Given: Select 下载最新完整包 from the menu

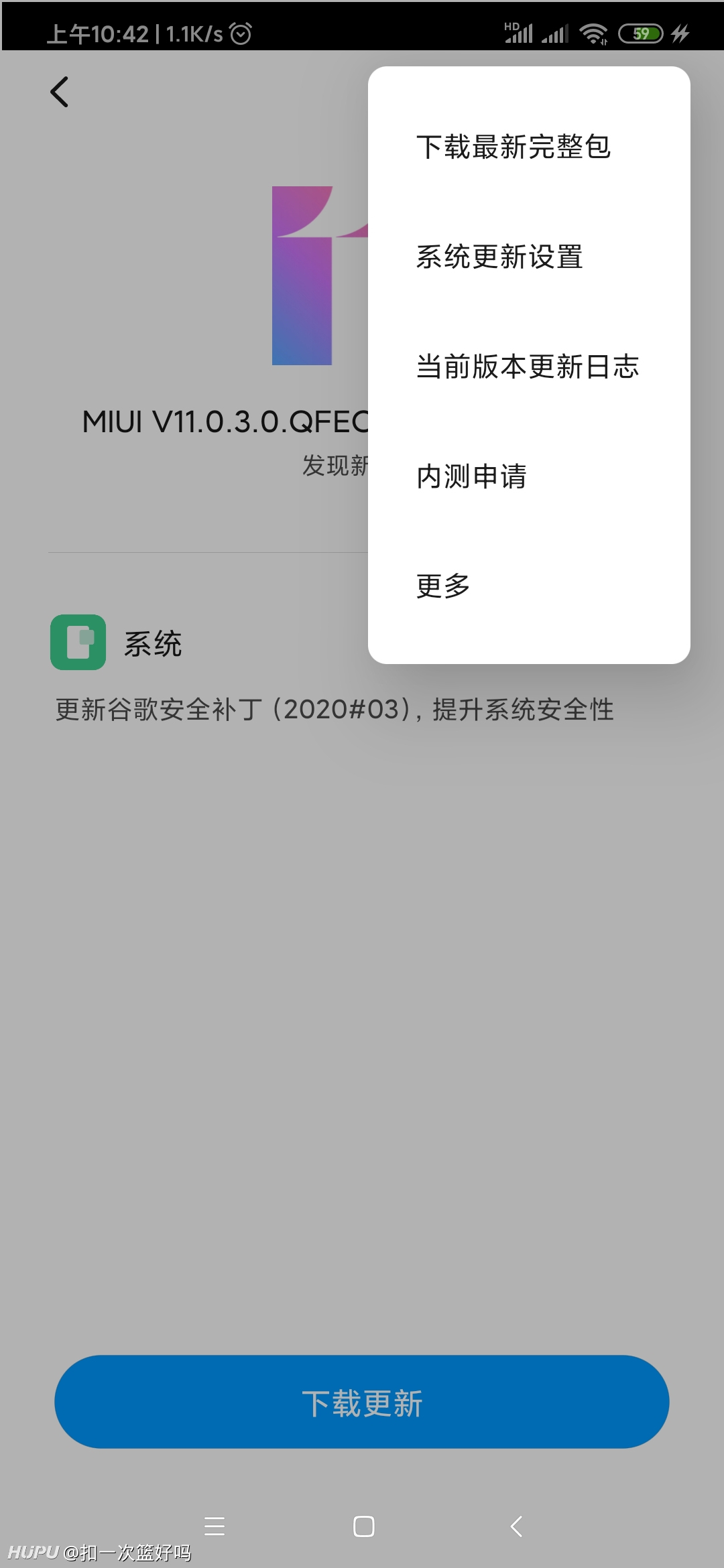Looking at the screenshot, I should tap(529, 147).
